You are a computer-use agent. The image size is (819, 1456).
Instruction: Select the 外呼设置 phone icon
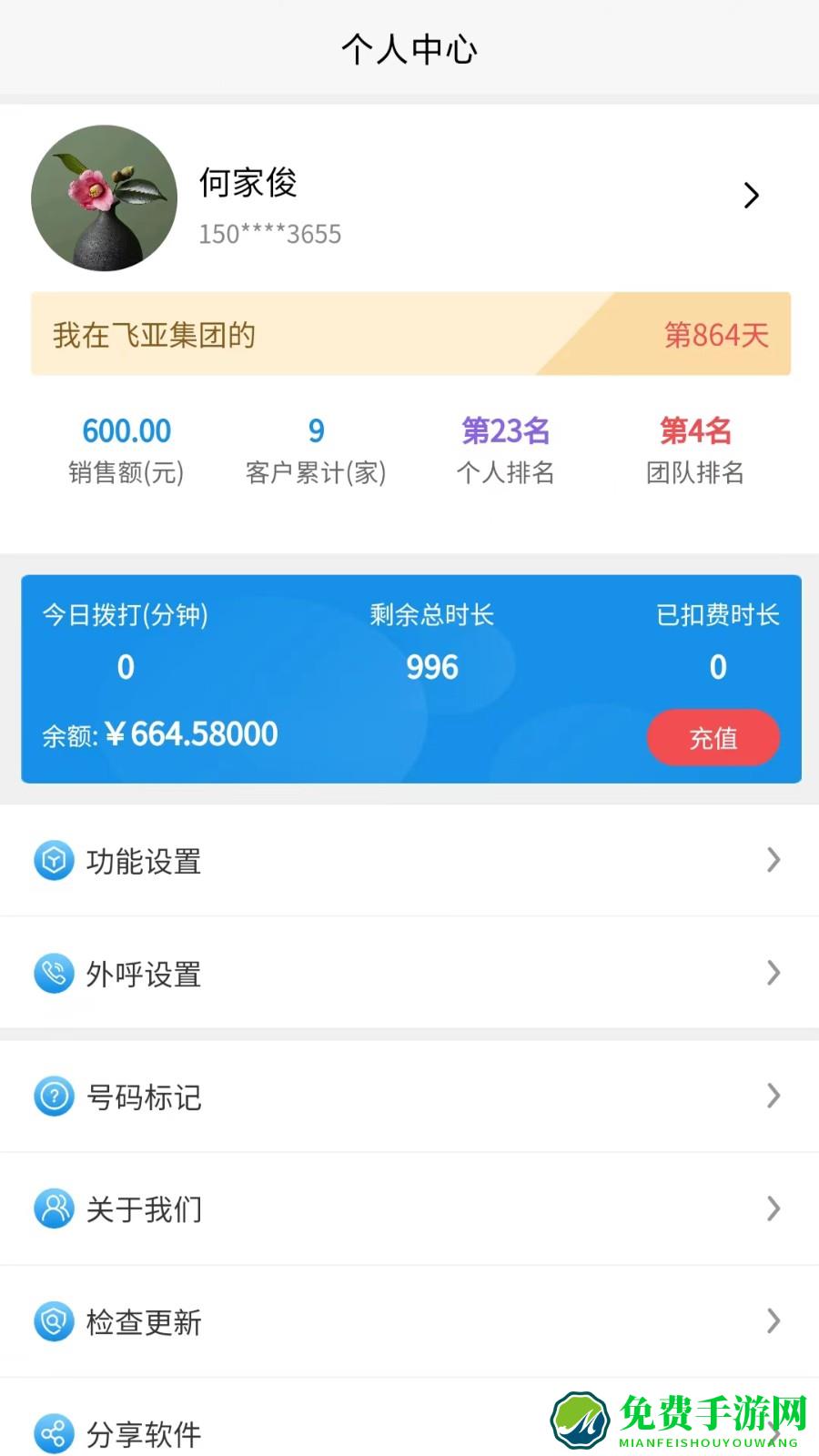click(x=54, y=973)
